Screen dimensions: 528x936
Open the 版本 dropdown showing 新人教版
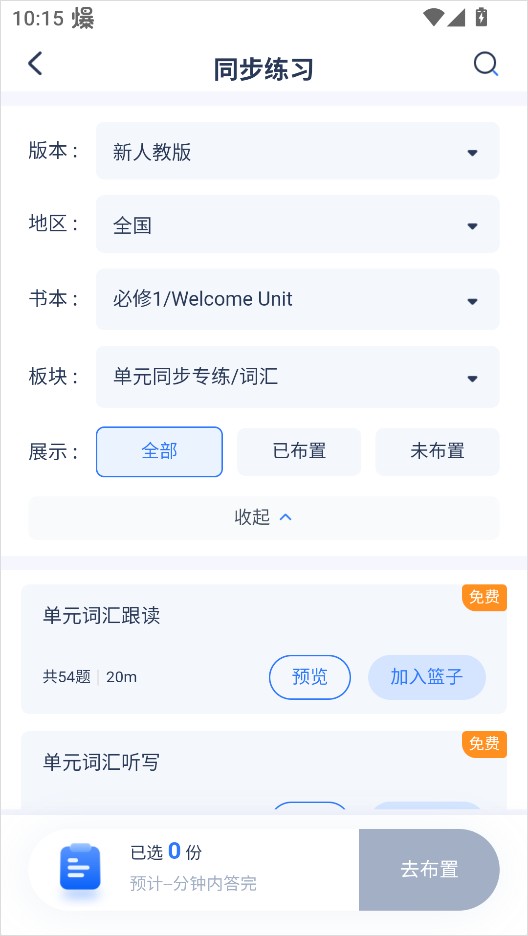[x=298, y=151]
